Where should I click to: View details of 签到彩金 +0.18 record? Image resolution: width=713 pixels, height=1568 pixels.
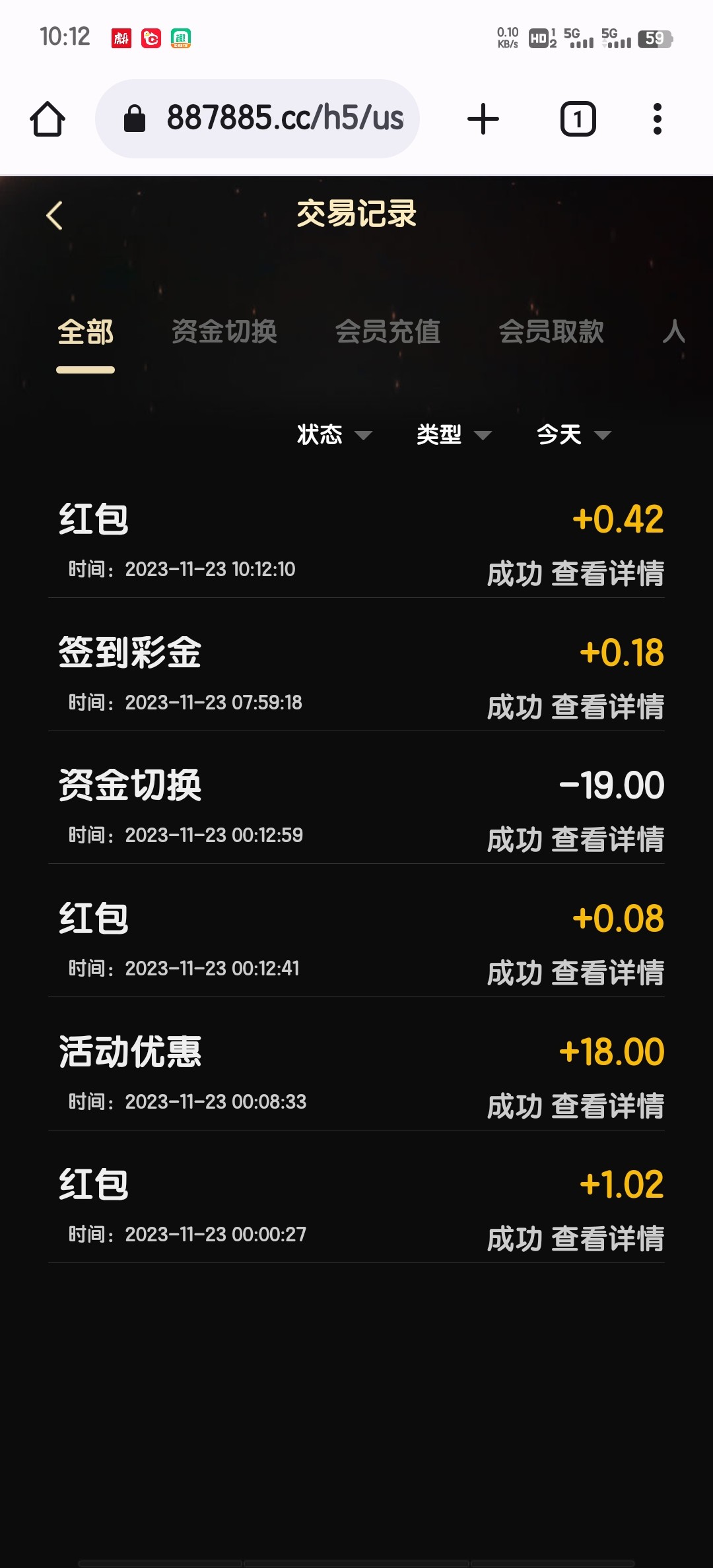coord(607,707)
